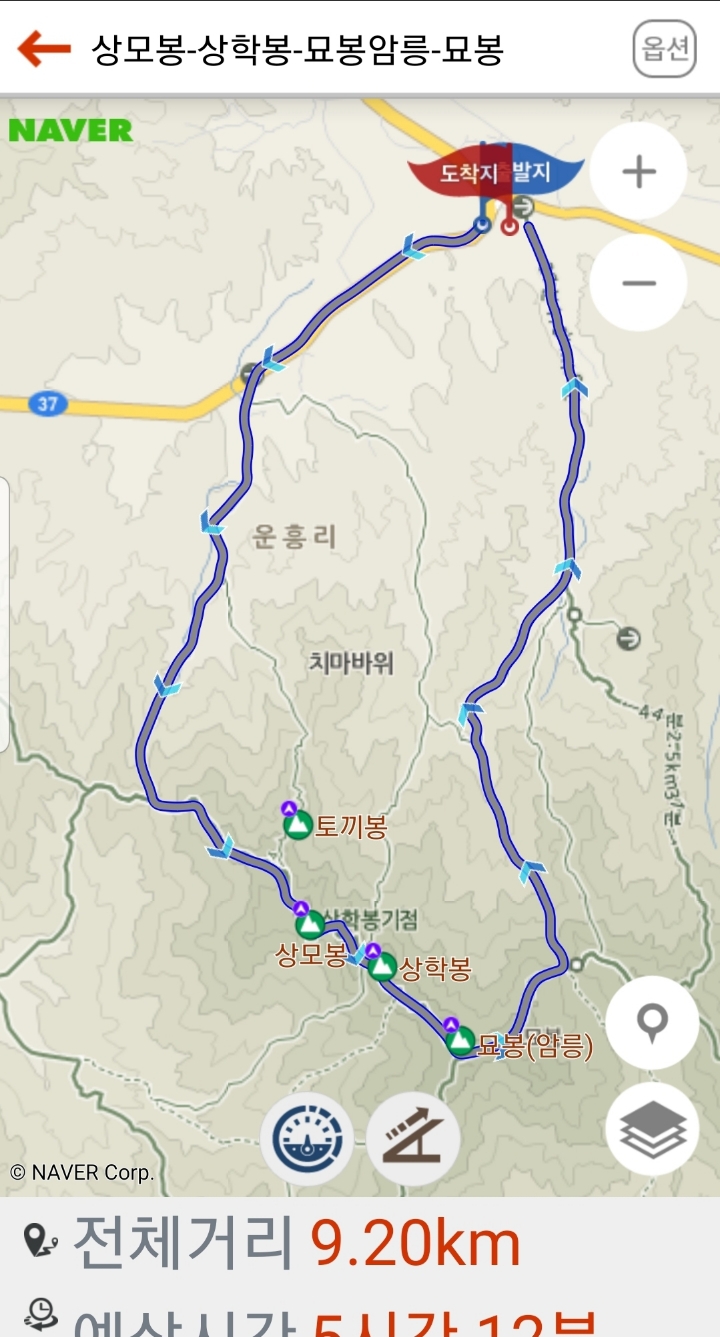This screenshot has width=720, height=1337.
Task: Pull out the left edge panel handle
Action: 4,615
